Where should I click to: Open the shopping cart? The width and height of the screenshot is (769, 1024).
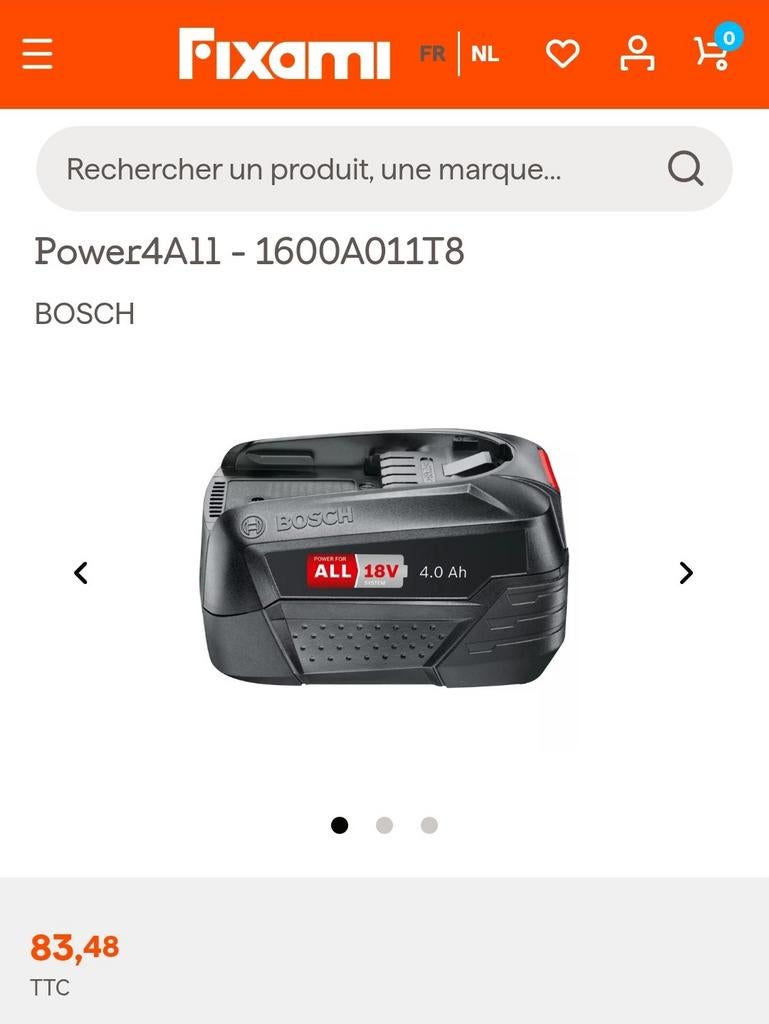[x=712, y=58]
